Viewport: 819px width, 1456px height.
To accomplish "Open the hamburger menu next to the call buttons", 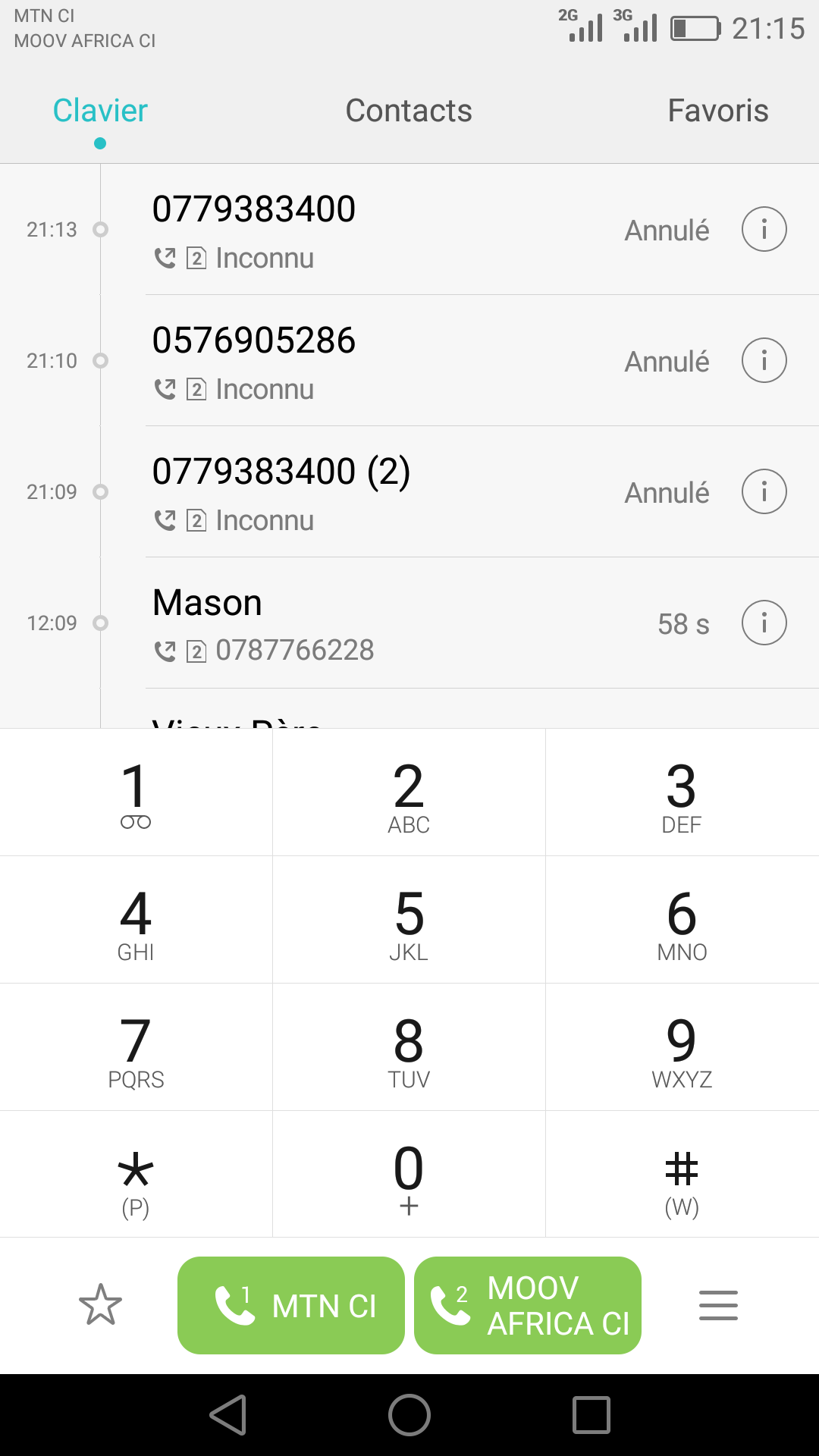I will coord(718,1305).
